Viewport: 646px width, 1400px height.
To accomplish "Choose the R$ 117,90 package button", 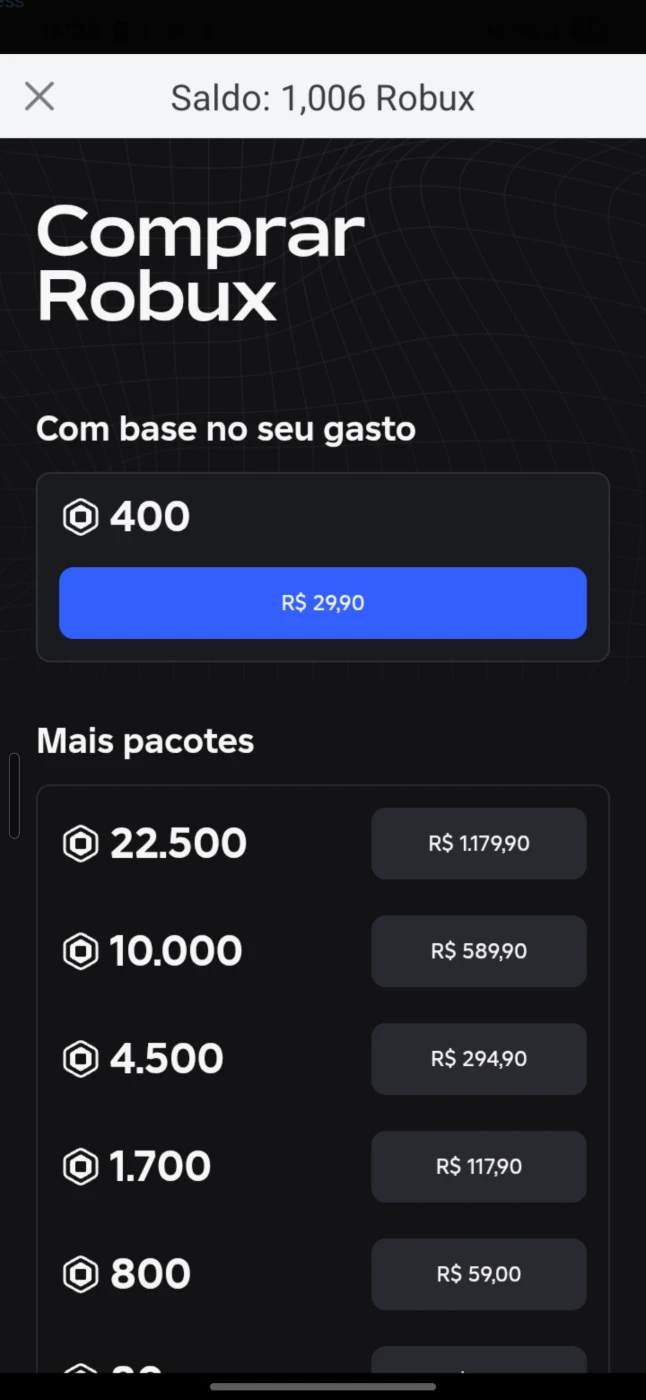I will tap(478, 1166).
